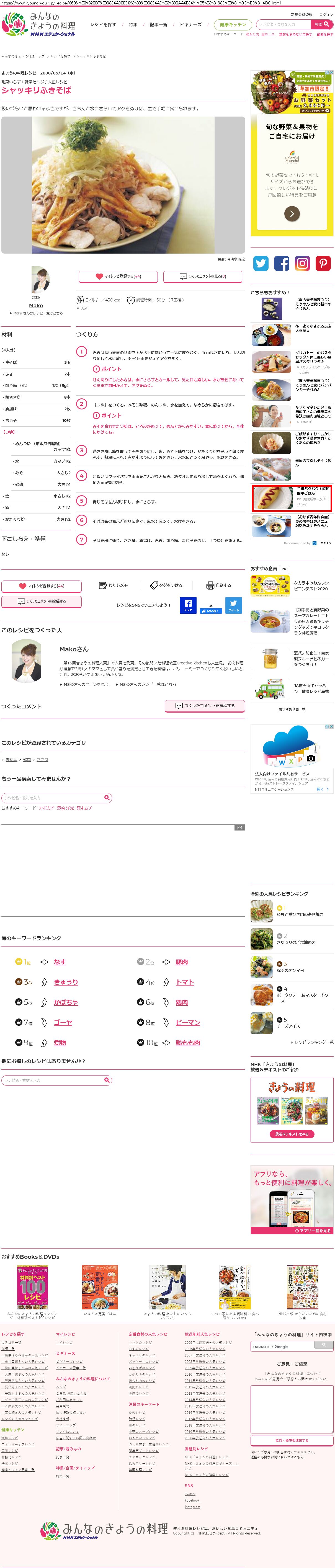
Task: Tap マイレシピ登録する under the recipe photo
Action: click(x=118, y=276)
